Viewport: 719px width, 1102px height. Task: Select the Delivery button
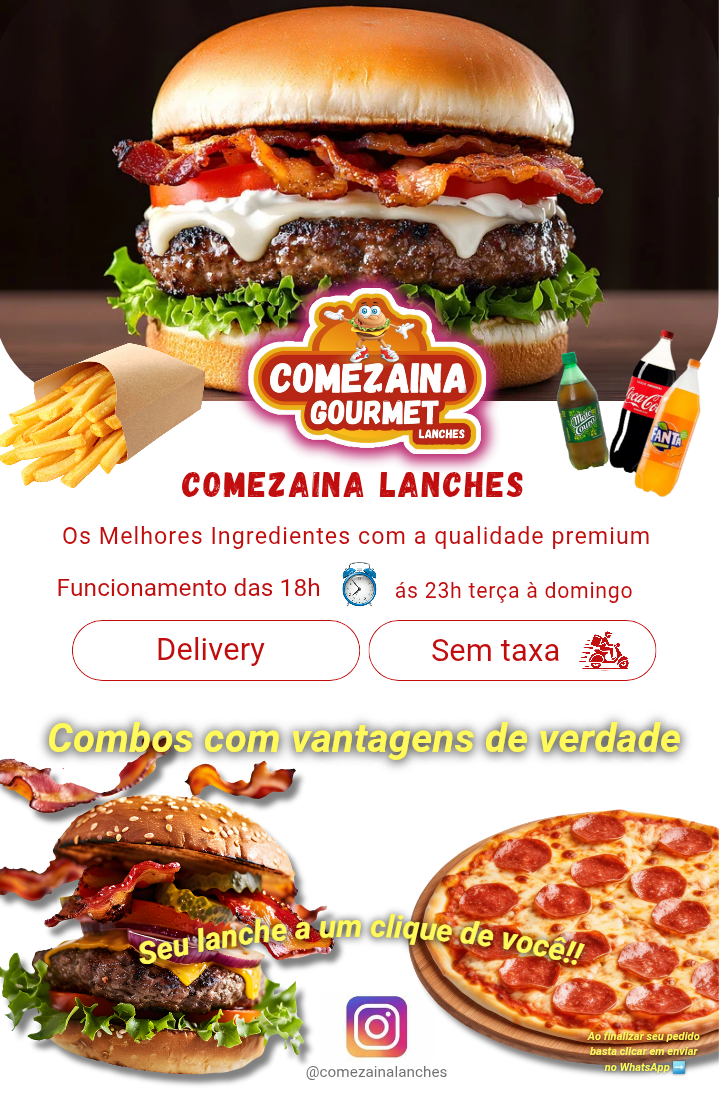[215, 650]
